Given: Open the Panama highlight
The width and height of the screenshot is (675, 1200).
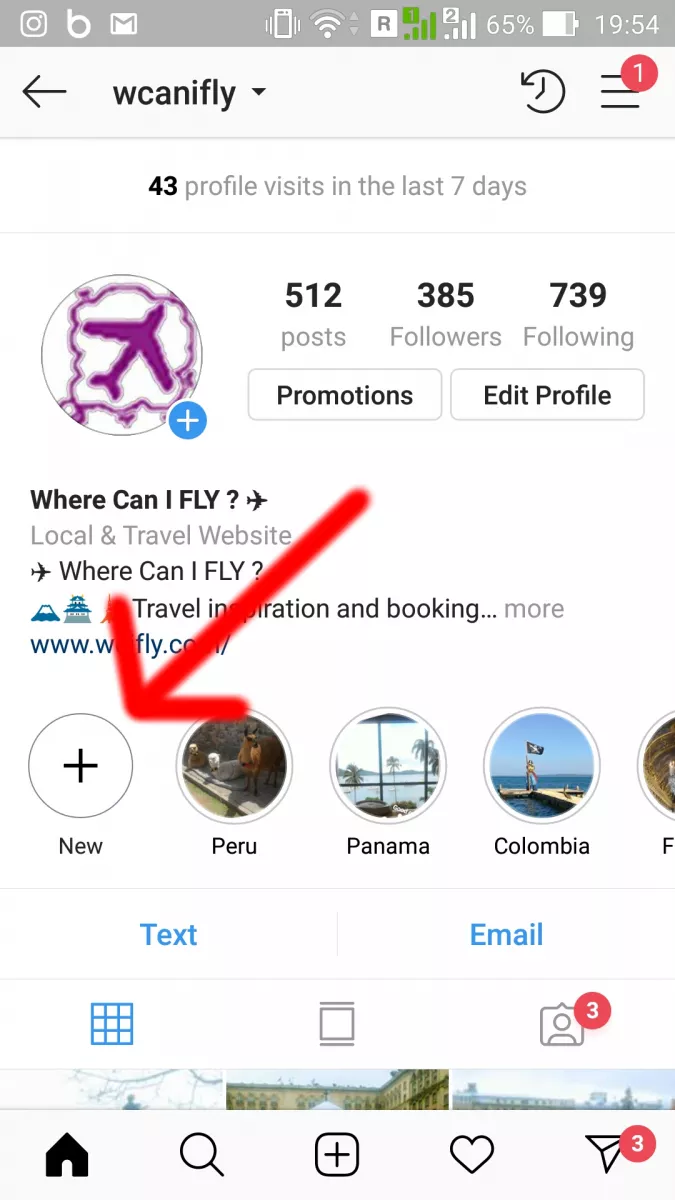Looking at the screenshot, I should [388, 768].
